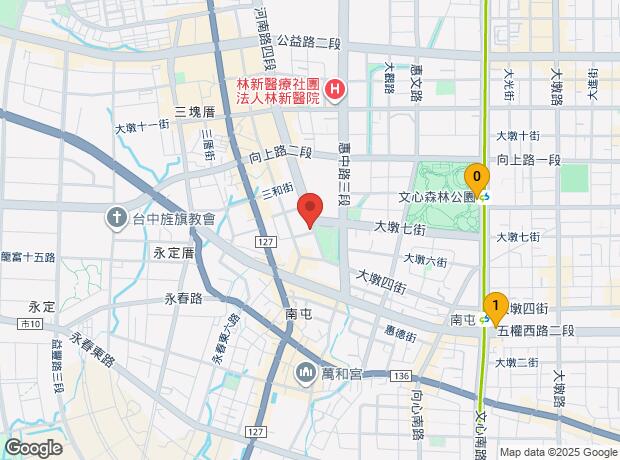Tap the orange marker labeled 1
The width and height of the screenshot is (620, 460).
[496, 309]
